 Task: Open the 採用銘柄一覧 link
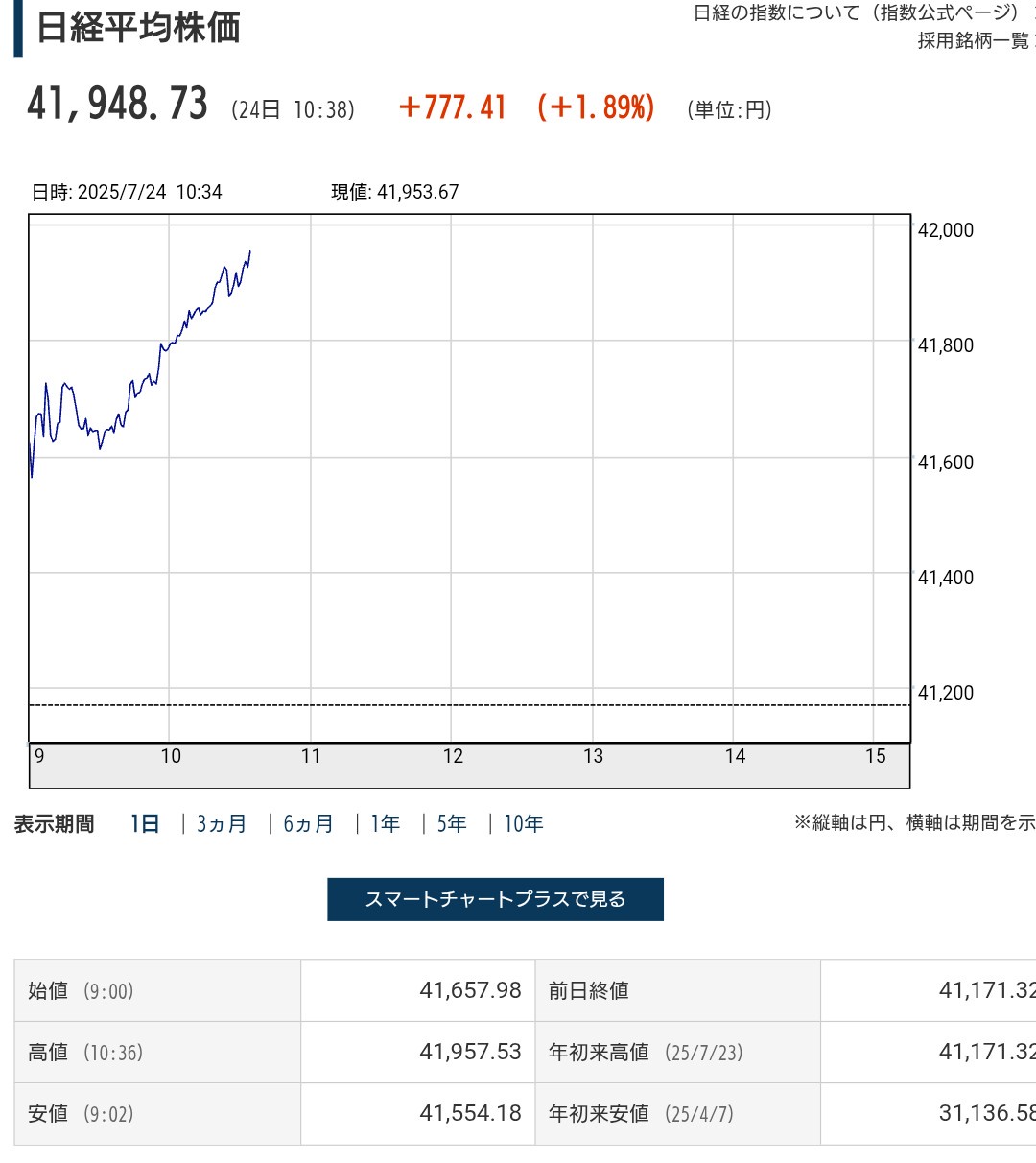pyautogui.click(x=973, y=40)
